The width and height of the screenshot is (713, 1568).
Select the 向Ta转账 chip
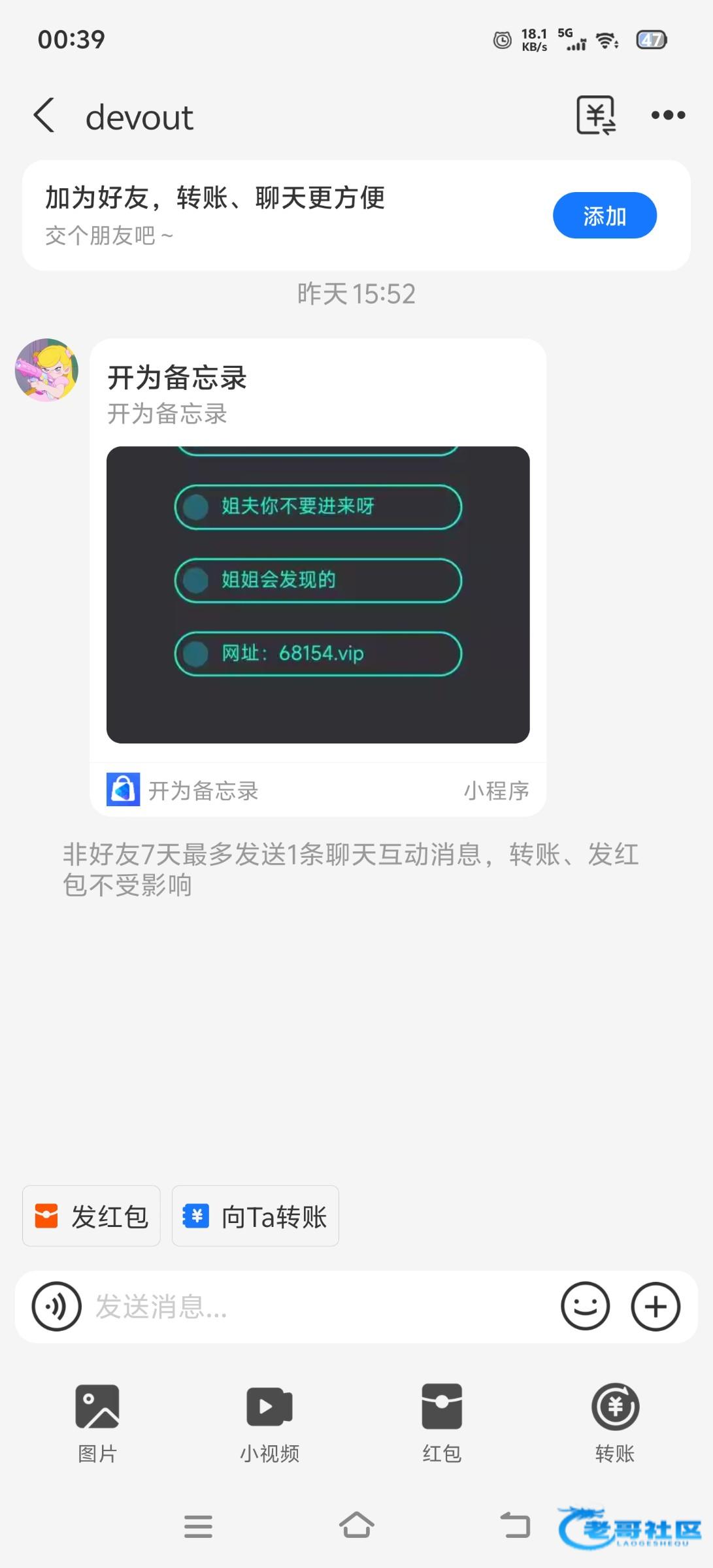point(255,1216)
